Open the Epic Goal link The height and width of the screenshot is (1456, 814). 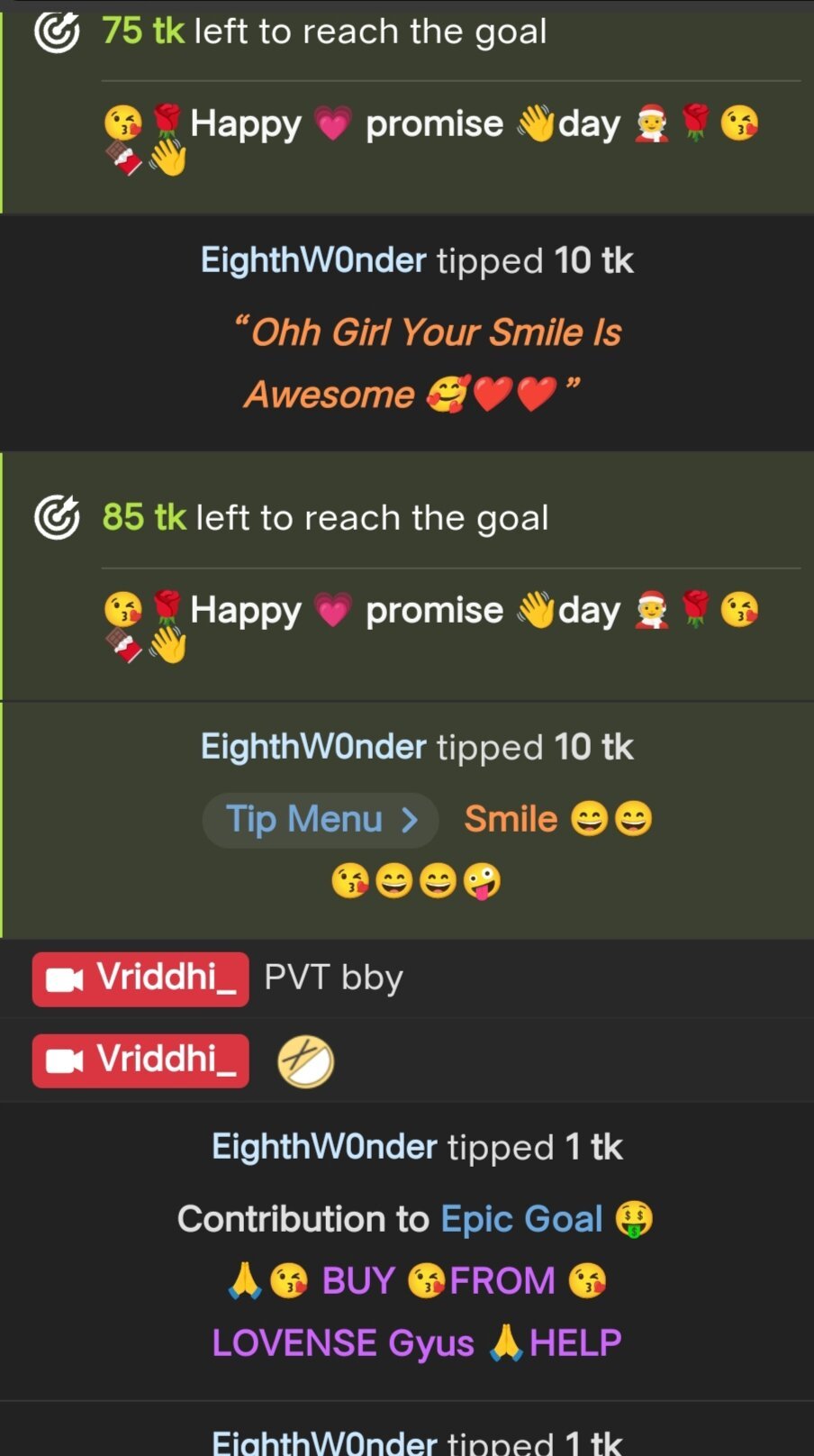click(521, 1219)
